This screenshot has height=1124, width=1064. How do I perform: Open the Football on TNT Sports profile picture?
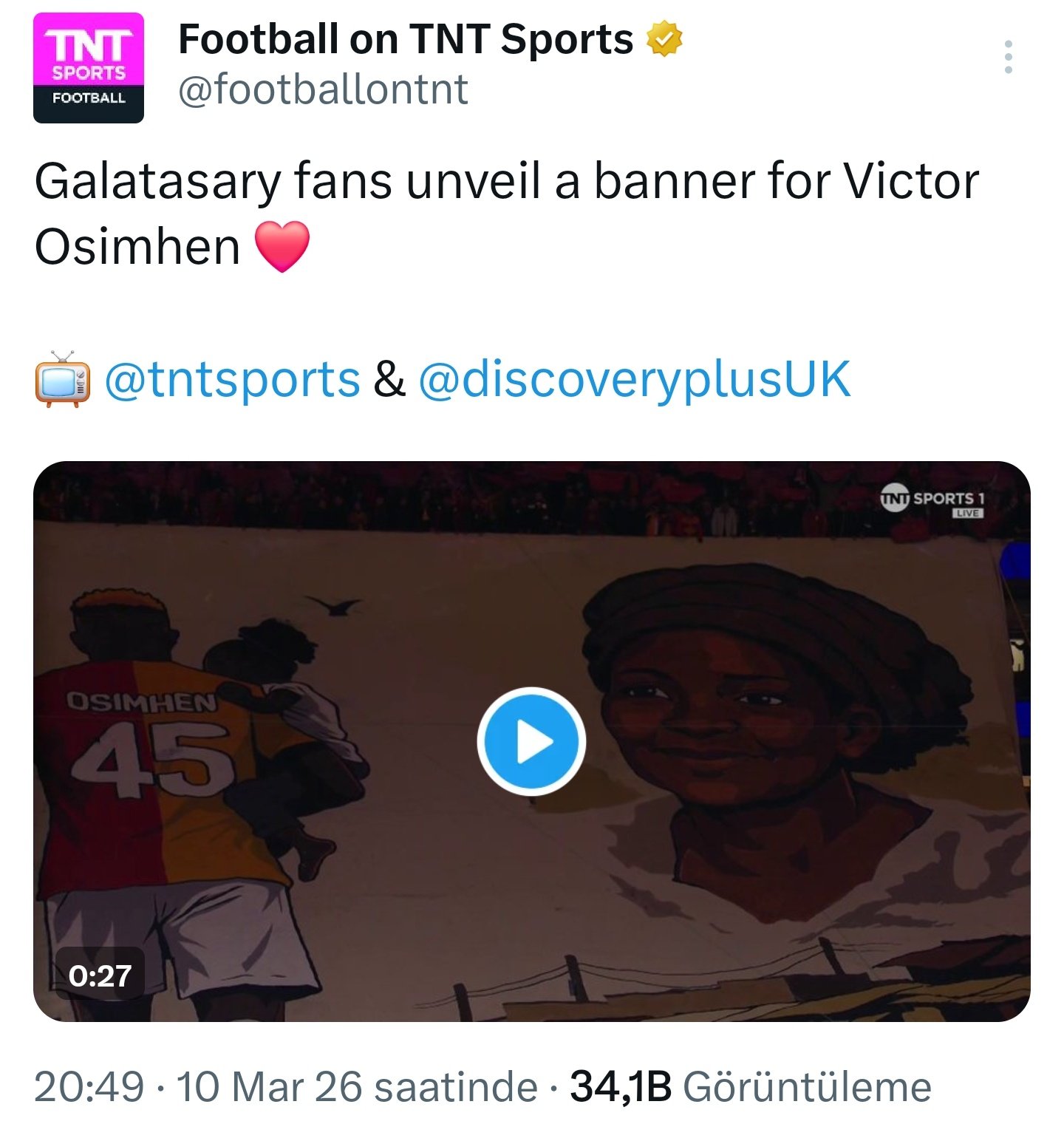point(89,68)
